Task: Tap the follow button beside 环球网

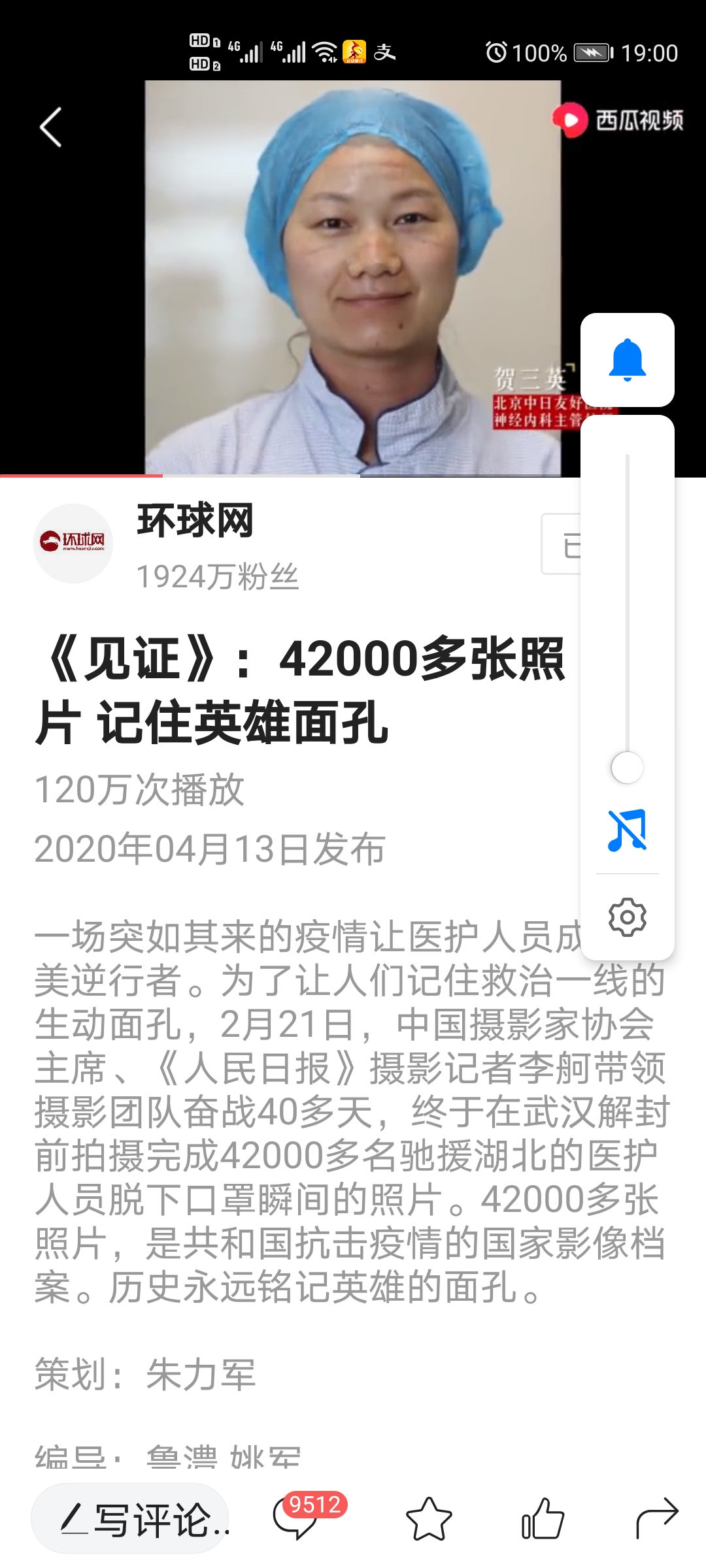Action: pyautogui.click(x=561, y=544)
